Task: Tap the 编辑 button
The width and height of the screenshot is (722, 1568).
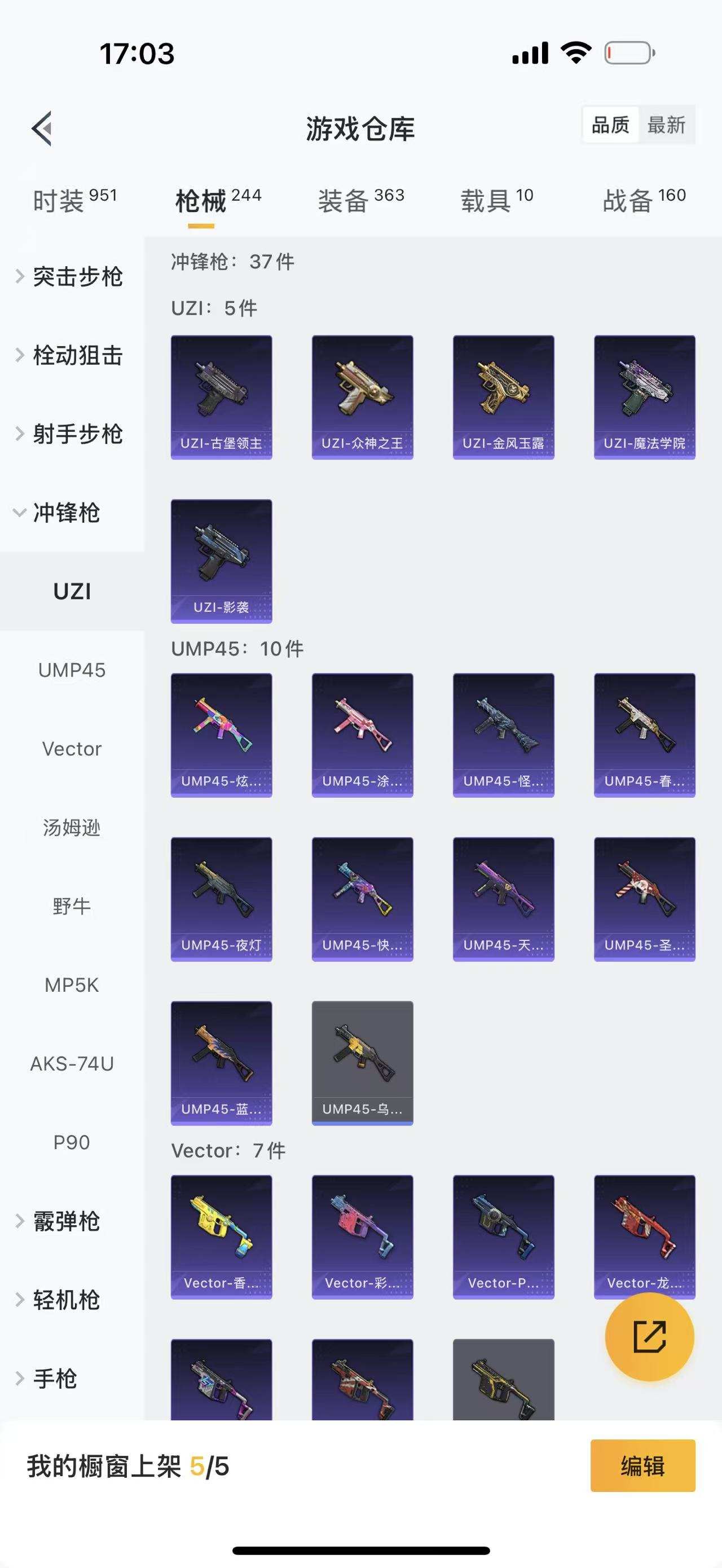Action: click(642, 1467)
